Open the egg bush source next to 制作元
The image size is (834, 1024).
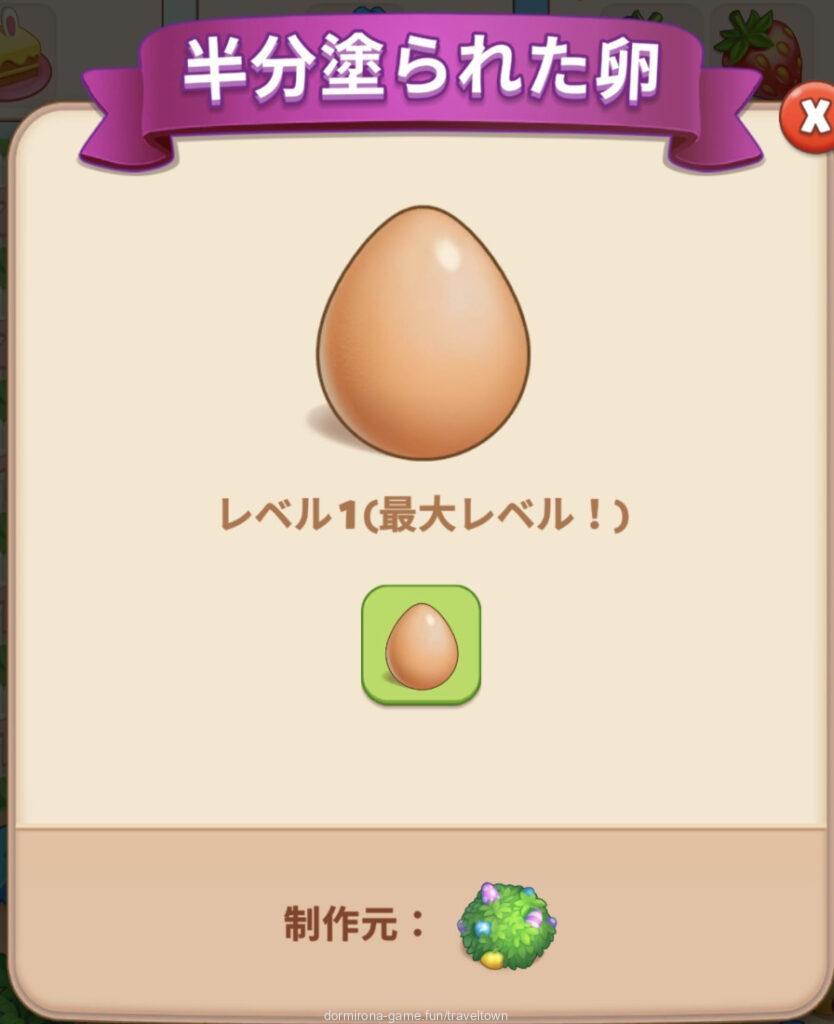click(506, 926)
